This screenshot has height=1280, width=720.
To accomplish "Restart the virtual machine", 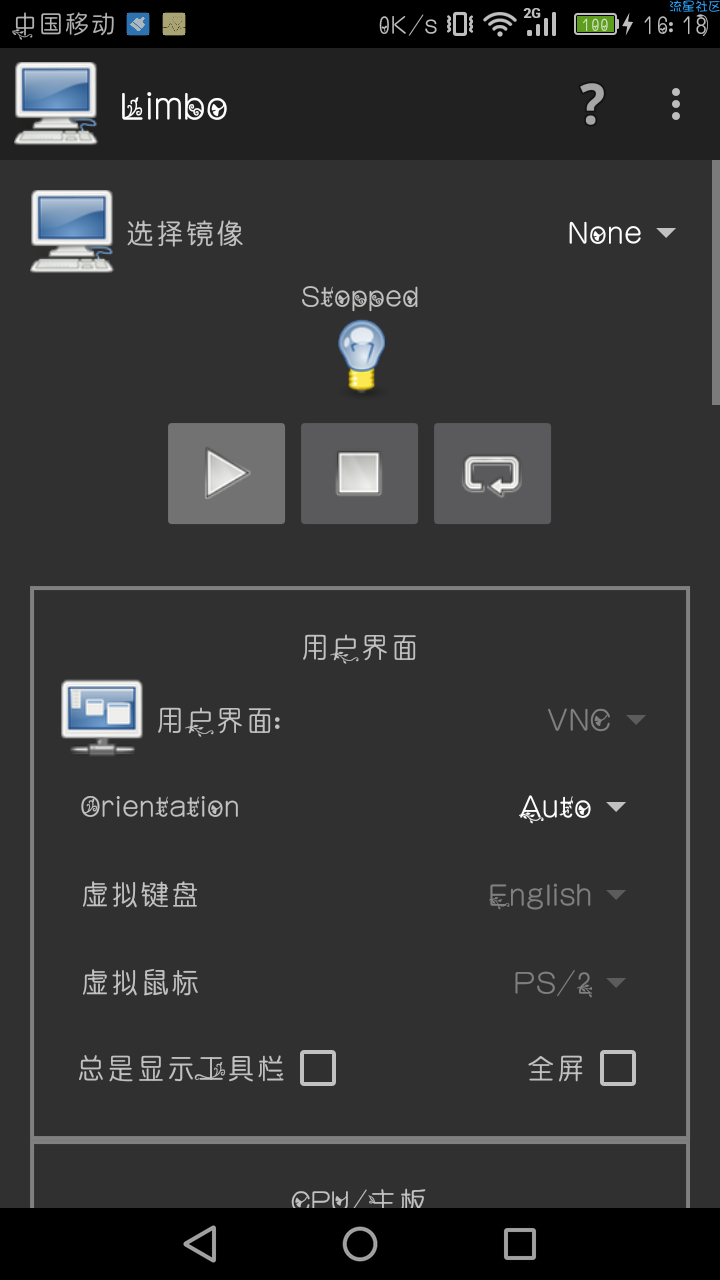I will [492, 473].
